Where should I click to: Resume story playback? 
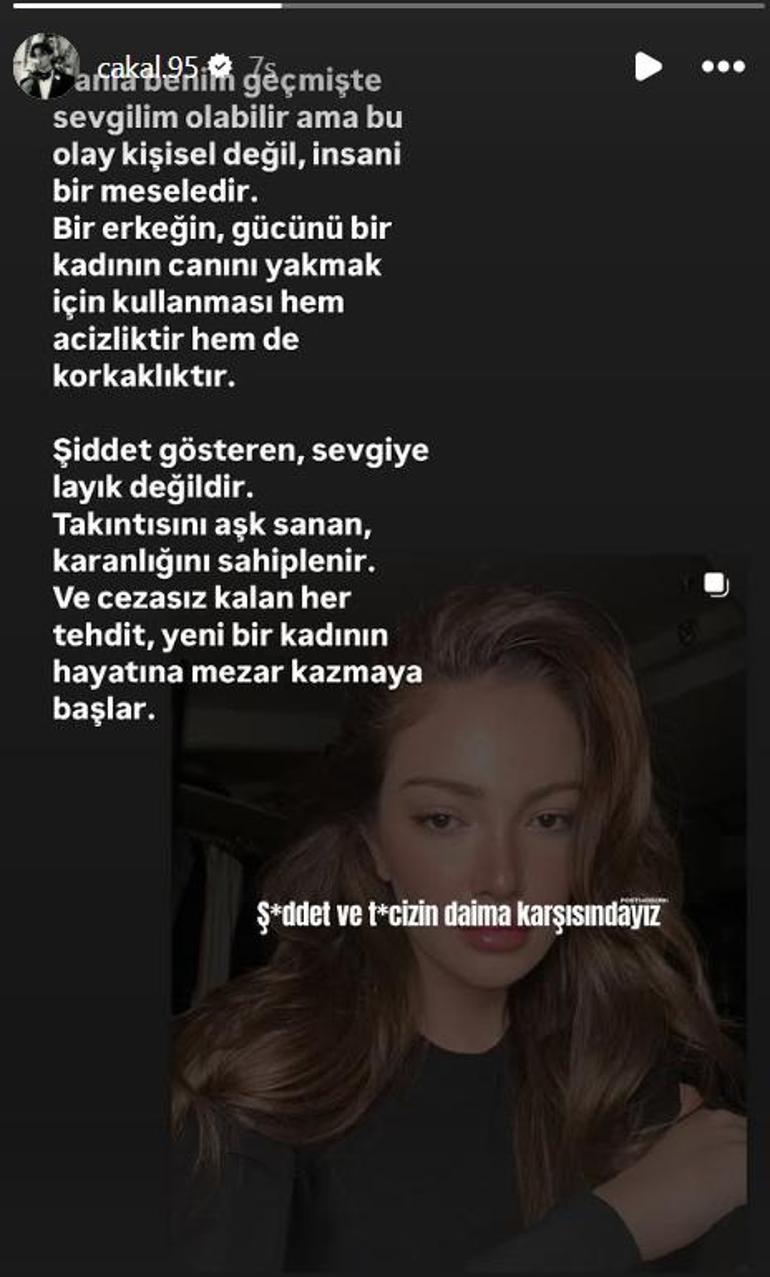click(x=648, y=67)
